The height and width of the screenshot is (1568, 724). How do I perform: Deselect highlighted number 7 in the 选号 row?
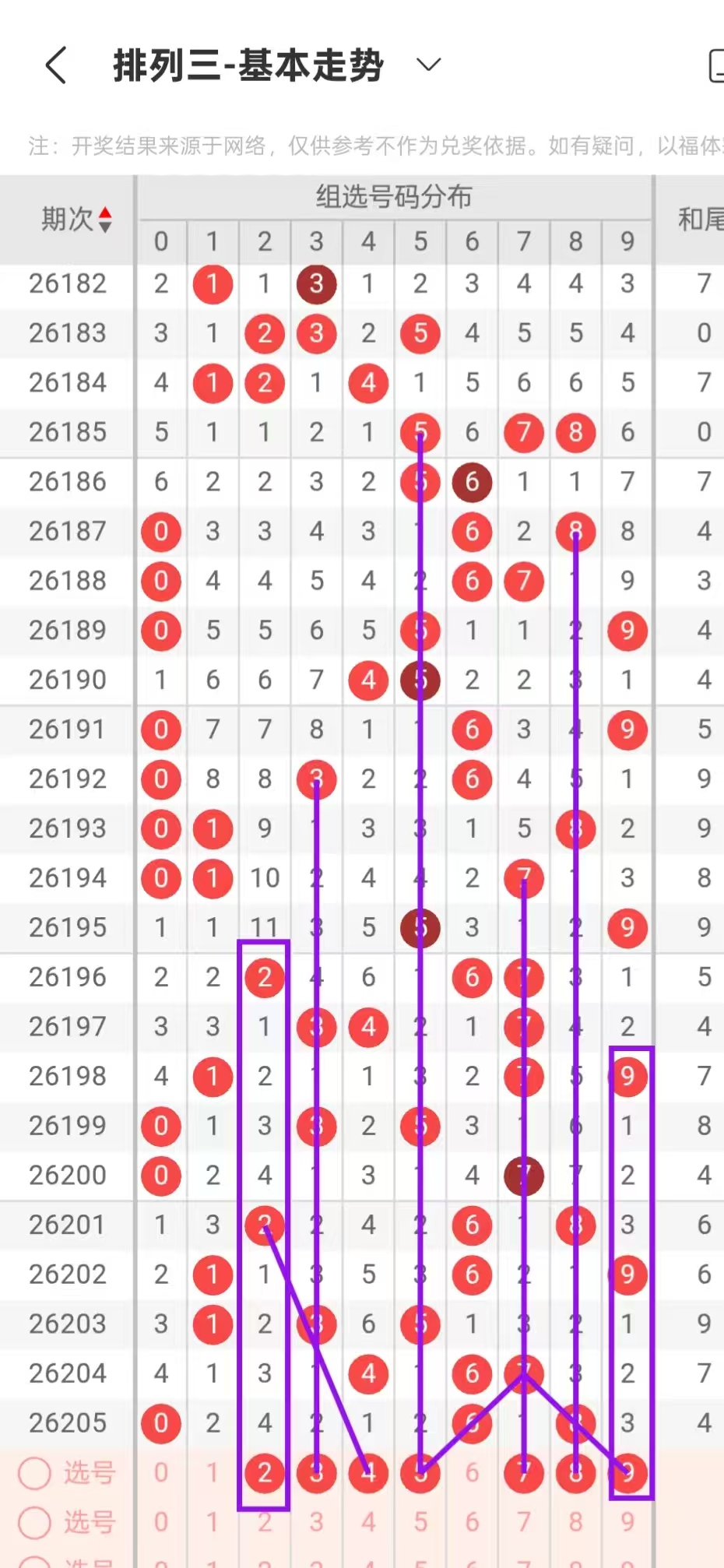point(524,1472)
